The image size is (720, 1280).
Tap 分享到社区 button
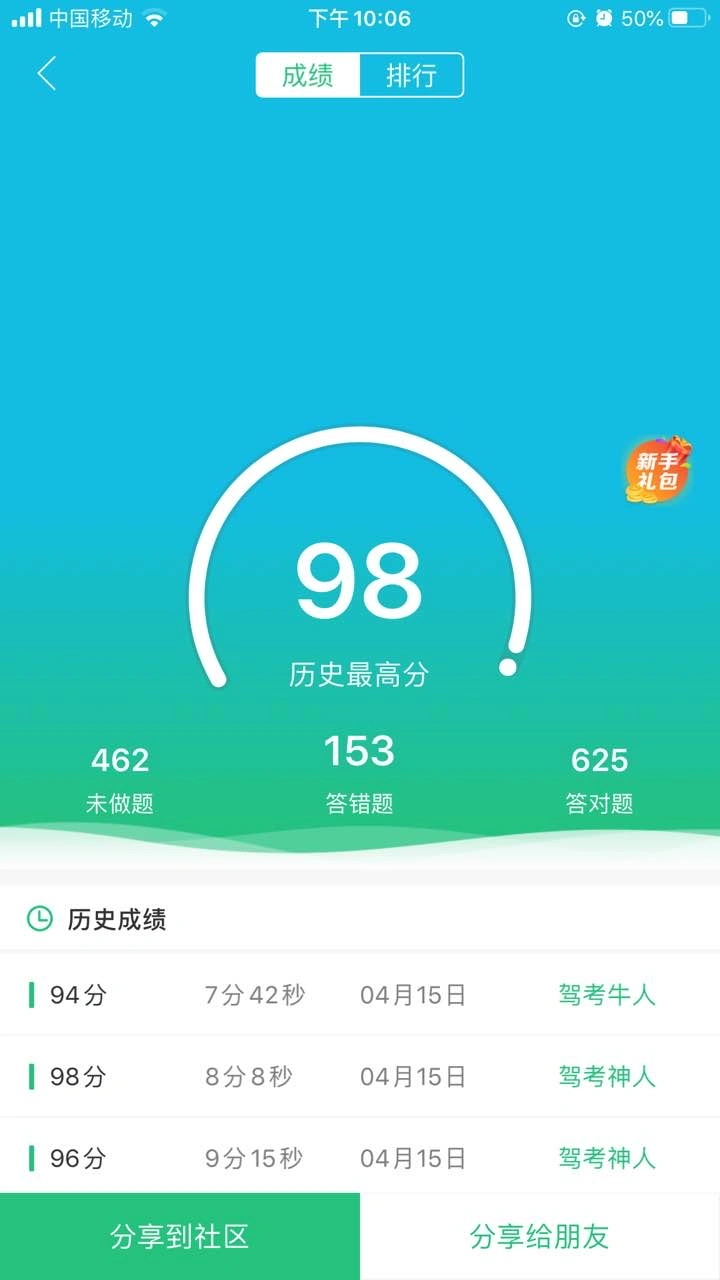coord(180,1237)
